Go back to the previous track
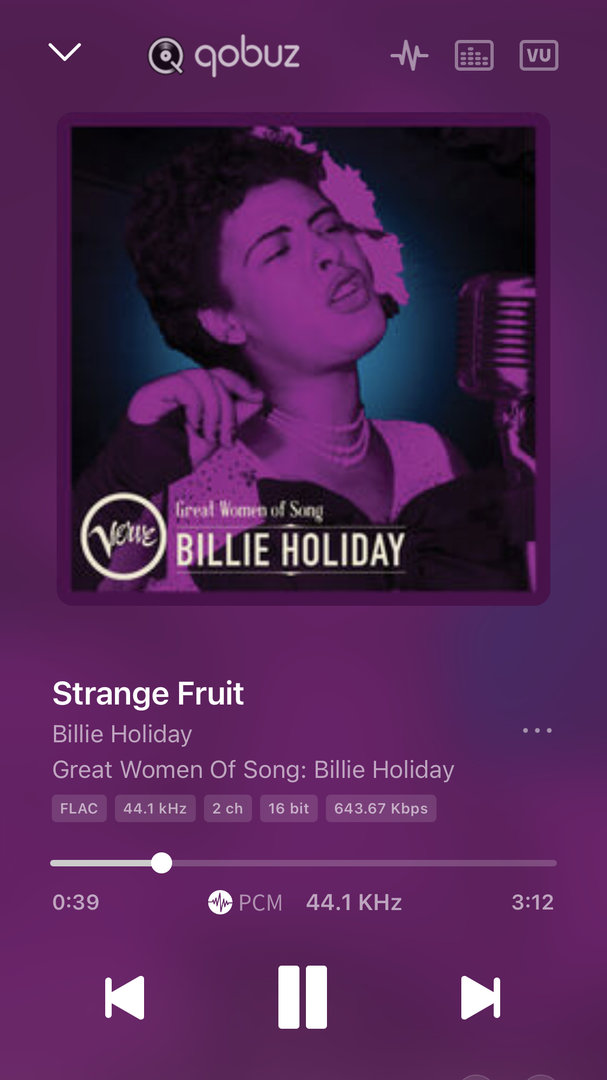The height and width of the screenshot is (1080, 607). (x=125, y=997)
